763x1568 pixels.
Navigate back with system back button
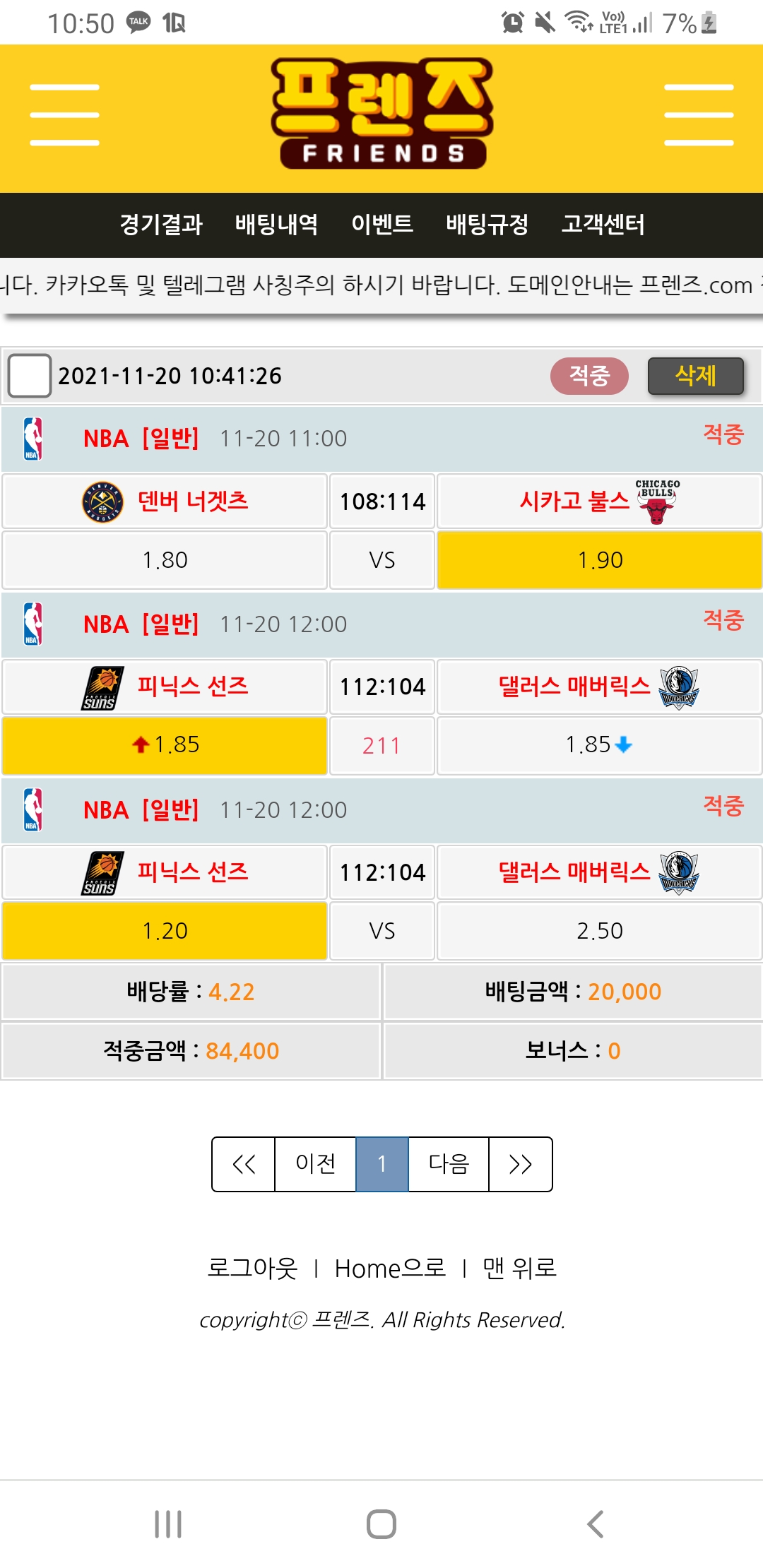click(x=595, y=1524)
